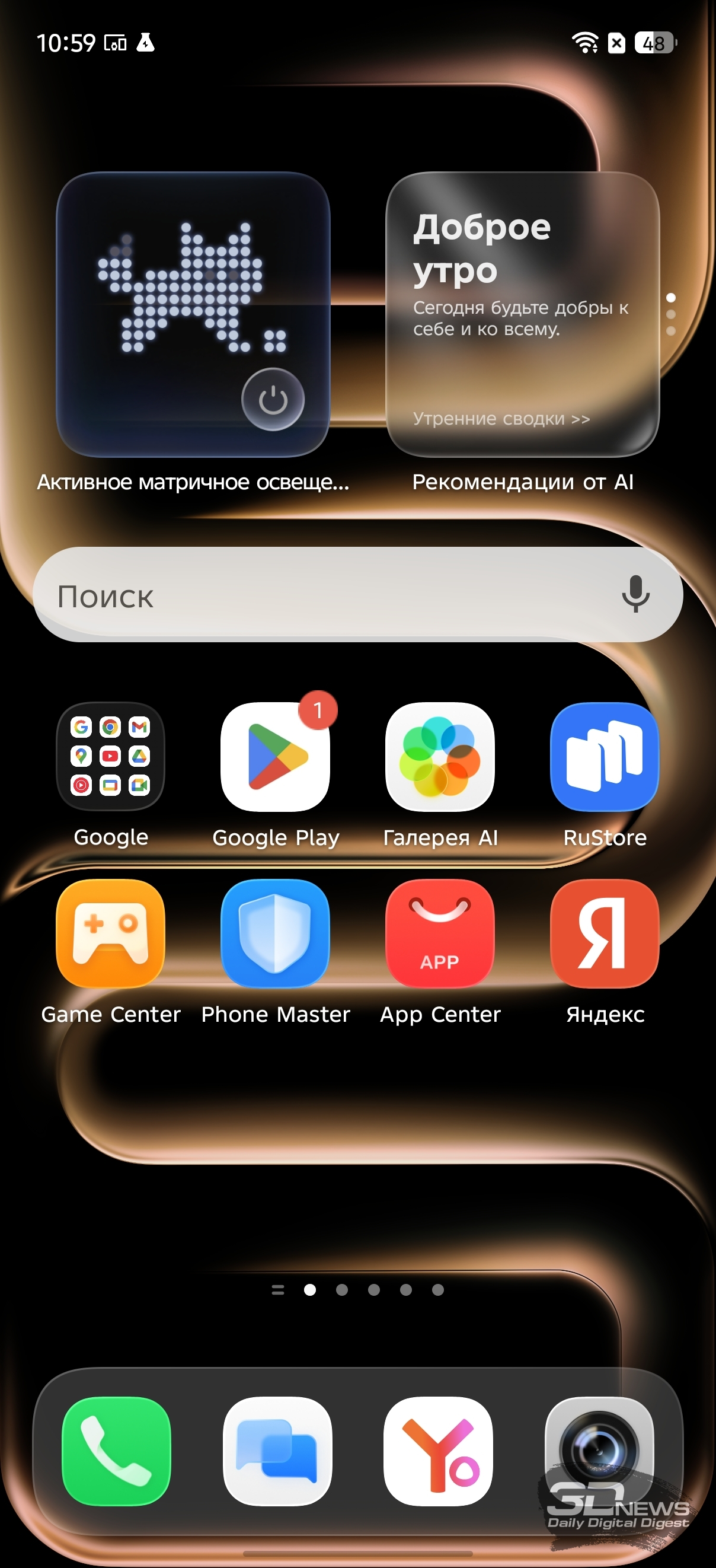
Task: Start voice search with the microphone
Action: pyautogui.click(x=635, y=594)
